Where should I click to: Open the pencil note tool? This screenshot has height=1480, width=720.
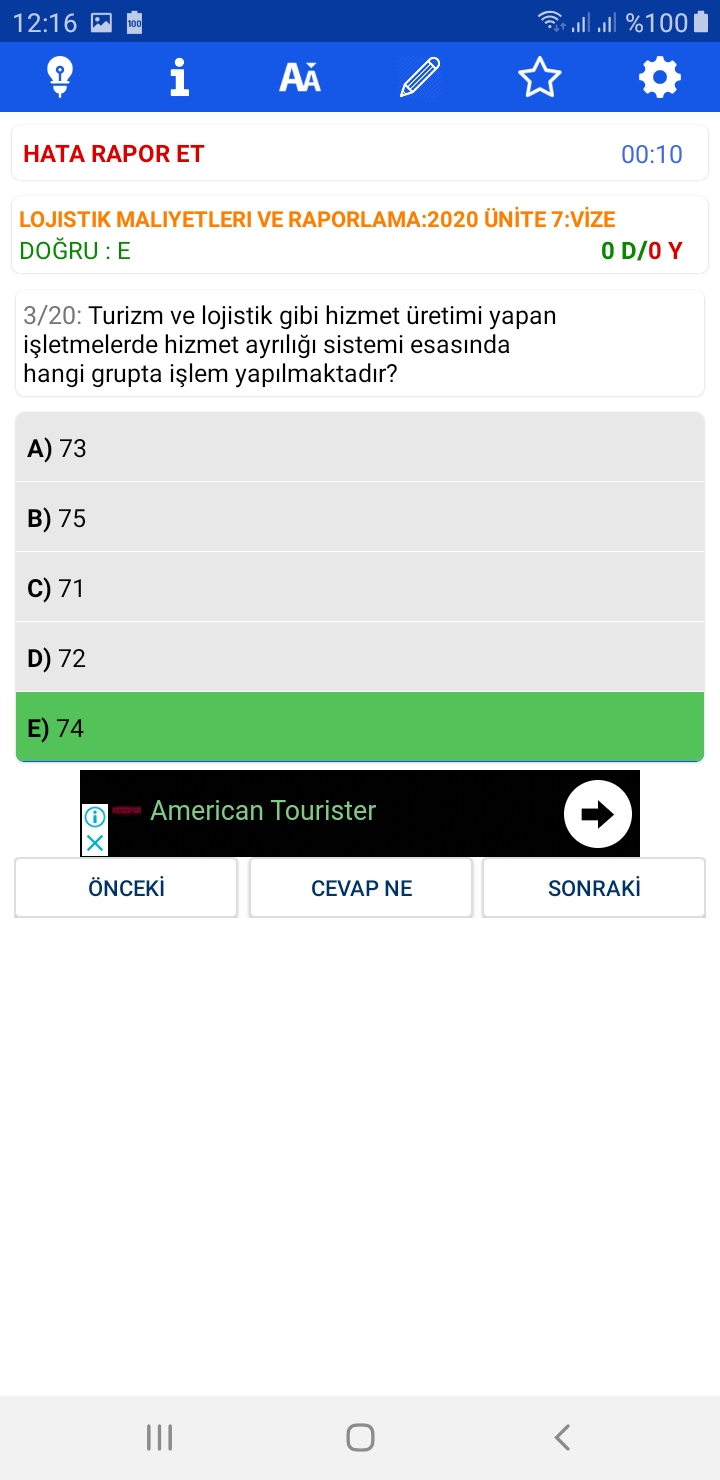click(420, 77)
